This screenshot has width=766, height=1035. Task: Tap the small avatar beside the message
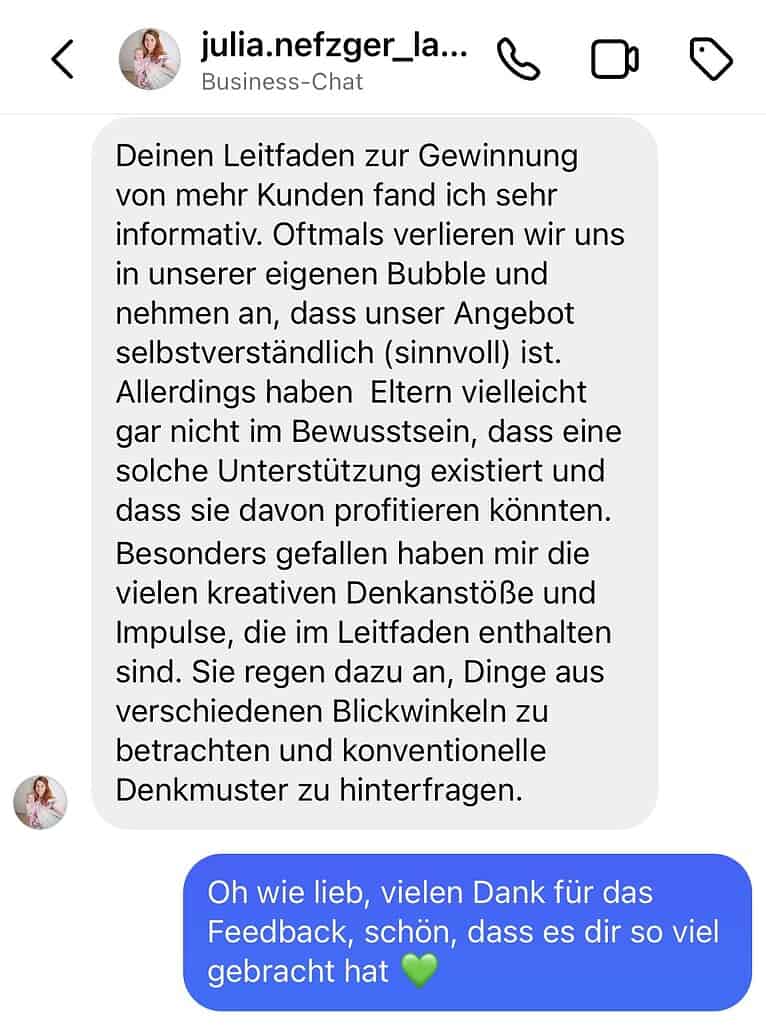(40, 802)
